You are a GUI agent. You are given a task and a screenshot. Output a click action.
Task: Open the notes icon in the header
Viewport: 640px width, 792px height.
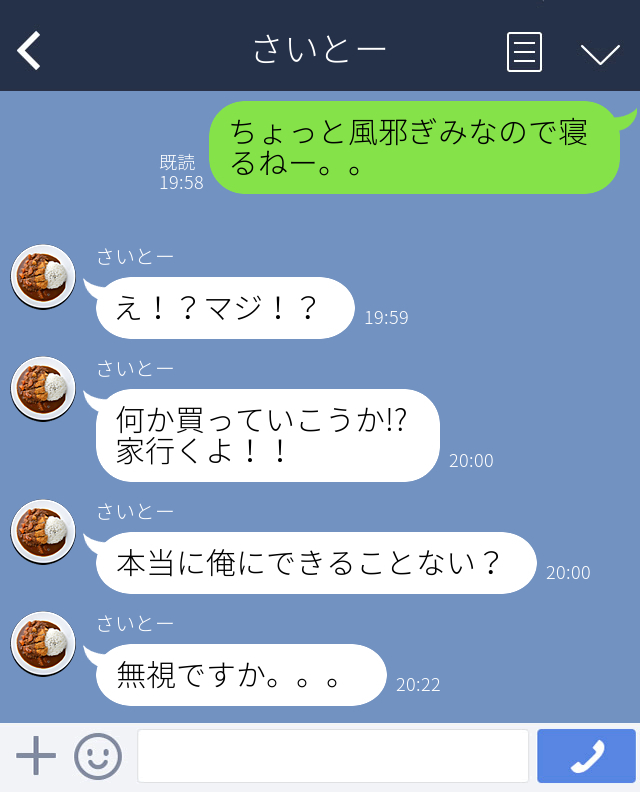click(x=524, y=51)
